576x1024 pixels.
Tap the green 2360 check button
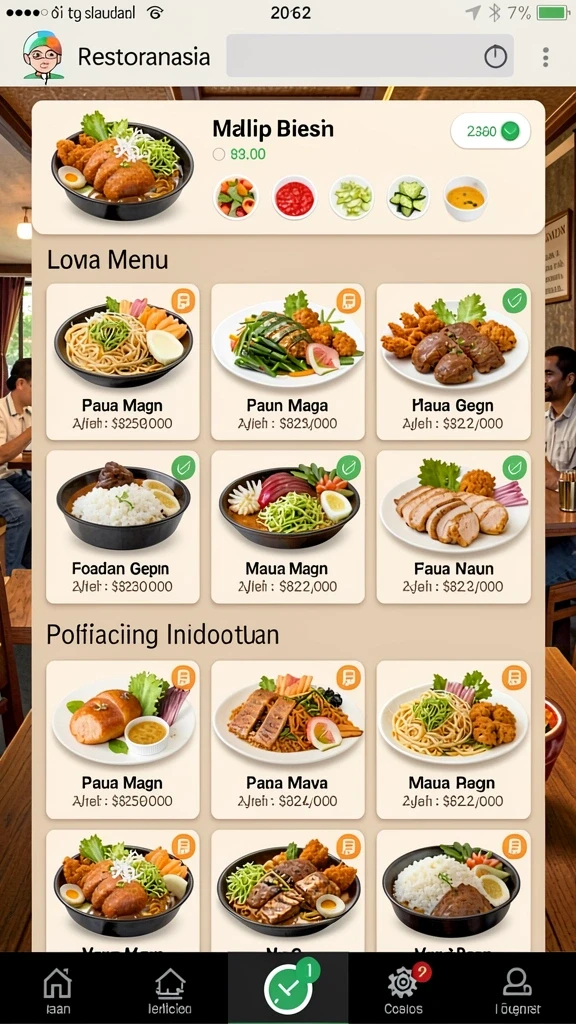[490, 131]
